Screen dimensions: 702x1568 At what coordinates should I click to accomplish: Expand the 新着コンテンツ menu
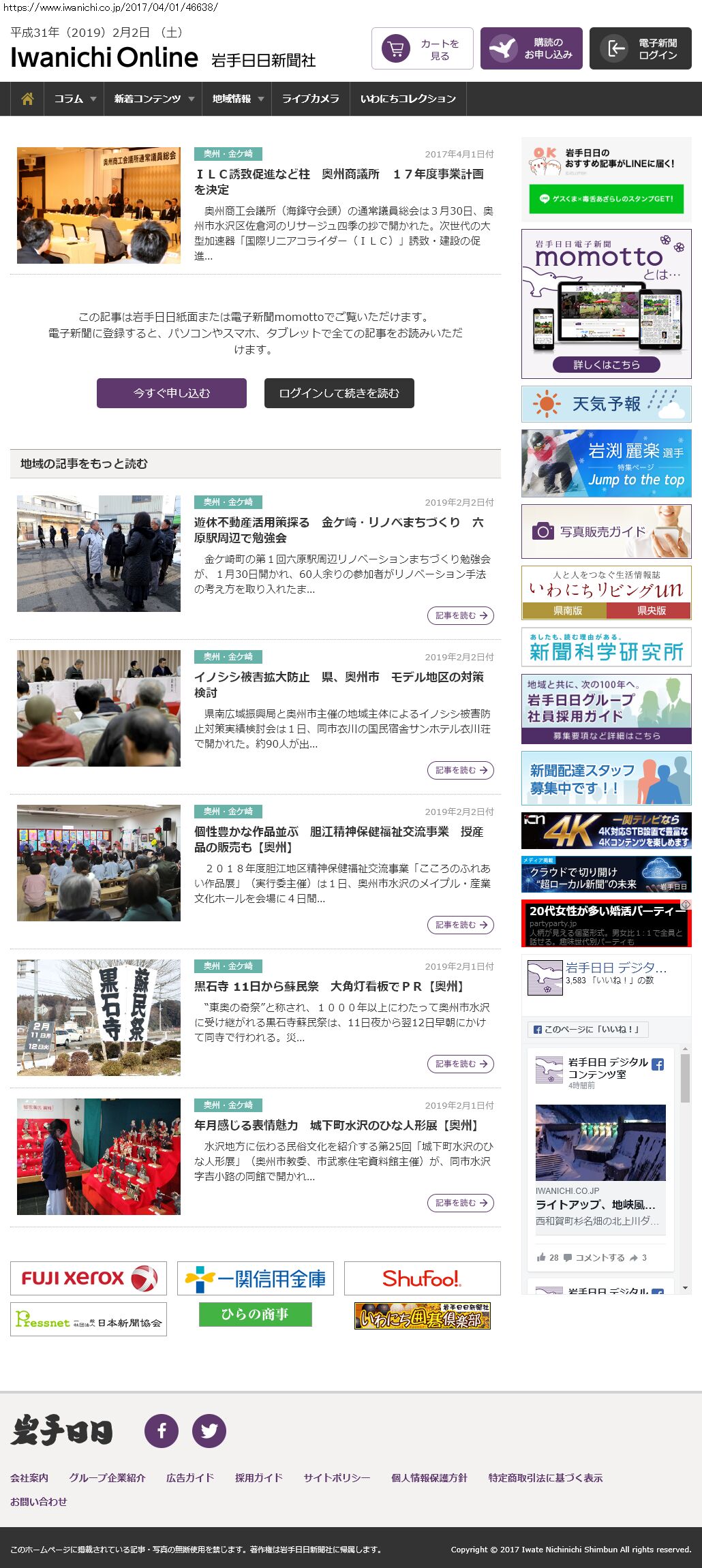coord(153,99)
